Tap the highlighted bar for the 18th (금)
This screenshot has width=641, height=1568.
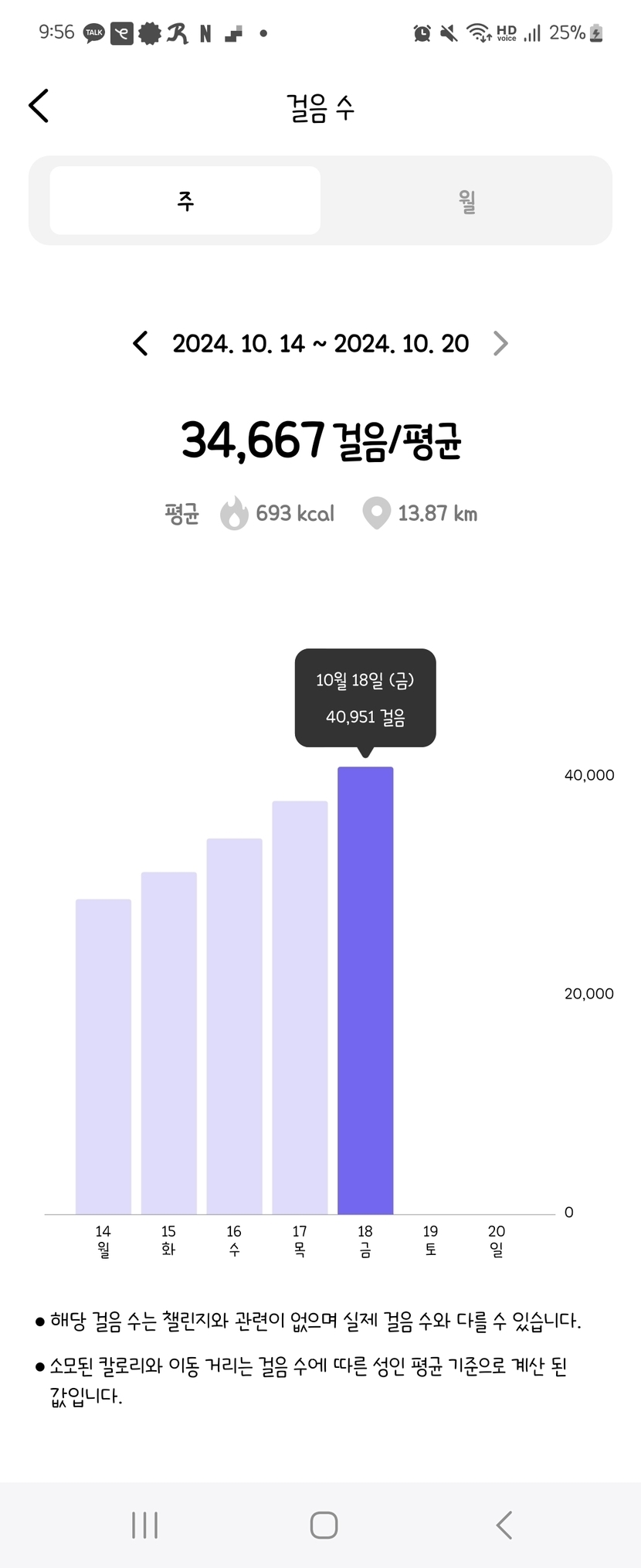coord(365,990)
